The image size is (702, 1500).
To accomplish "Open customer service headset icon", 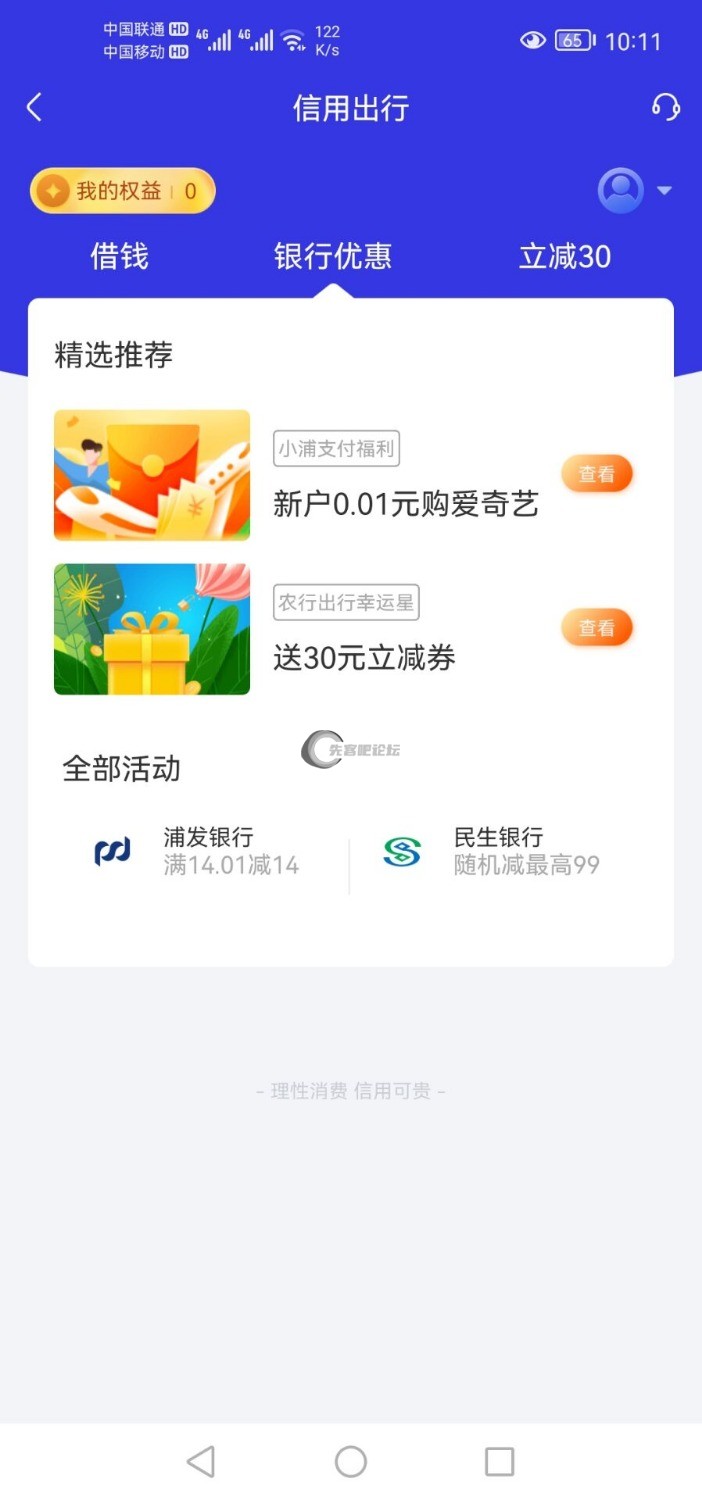I will click(665, 107).
